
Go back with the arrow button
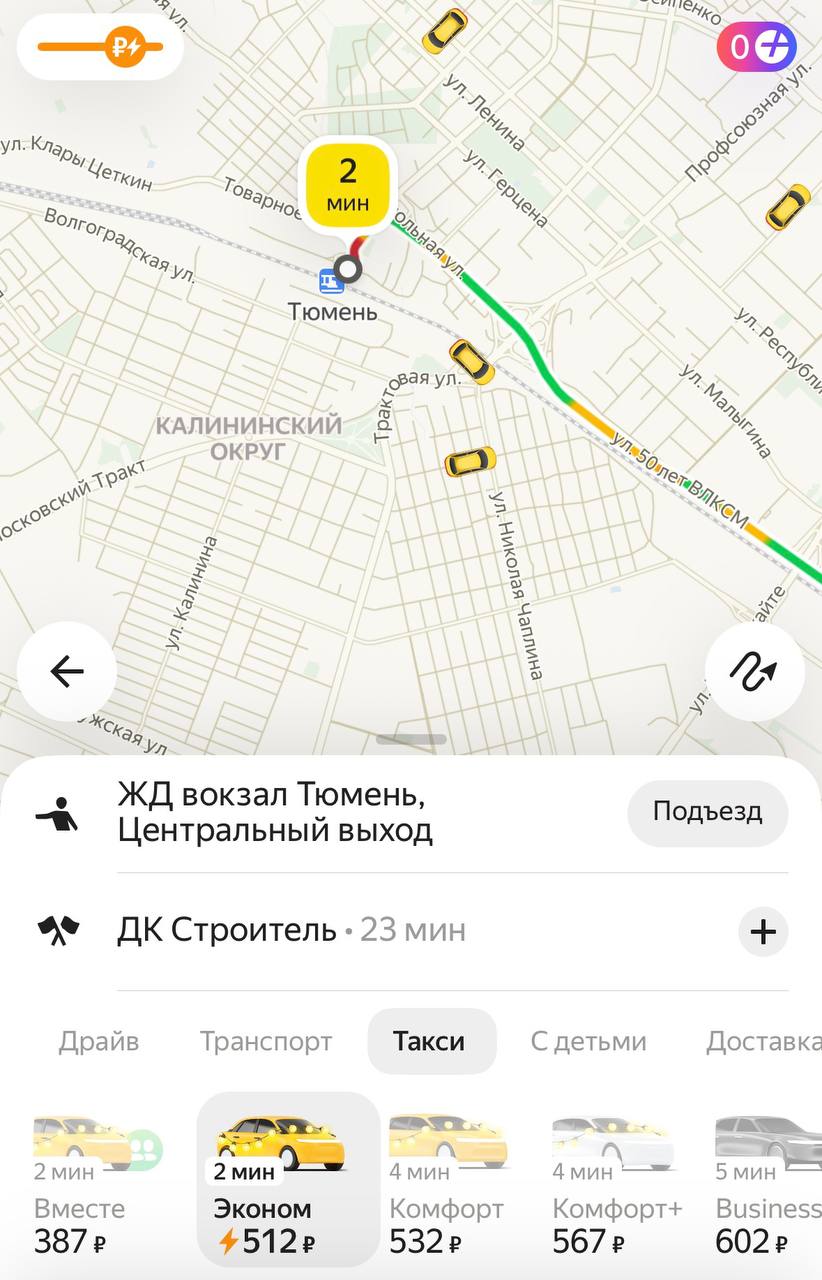[67, 672]
